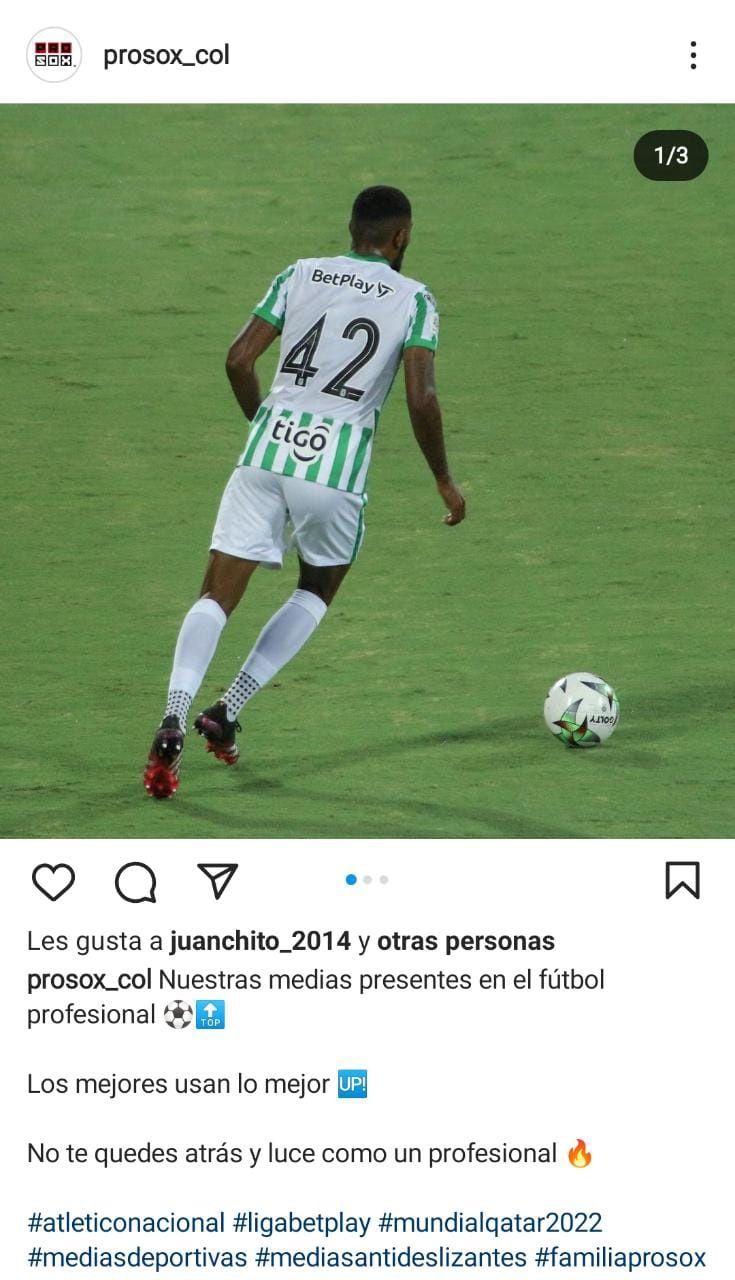
Task: Open the #mediasantideslizantes hashtag
Action: click(391, 1257)
